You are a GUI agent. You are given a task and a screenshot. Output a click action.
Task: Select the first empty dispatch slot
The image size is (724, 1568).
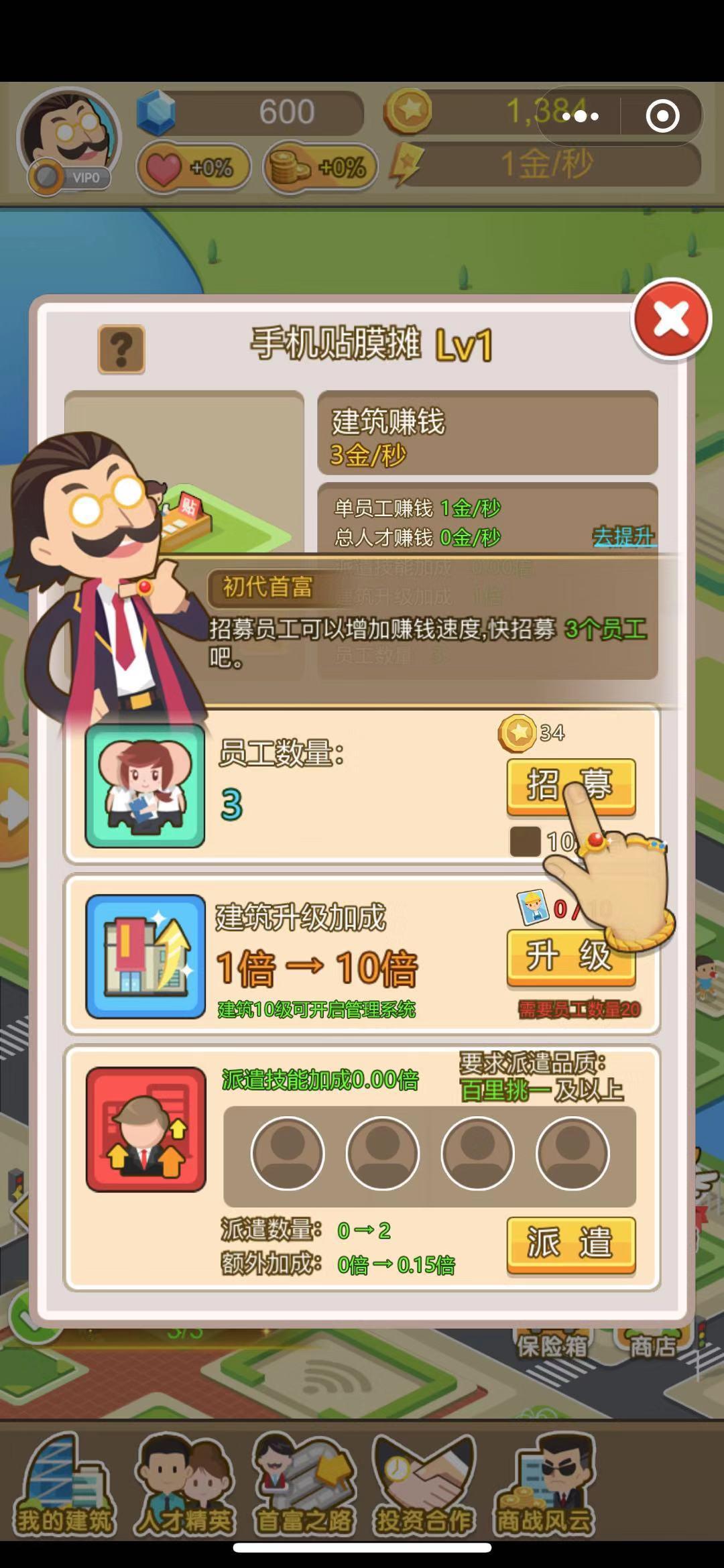[x=288, y=1153]
